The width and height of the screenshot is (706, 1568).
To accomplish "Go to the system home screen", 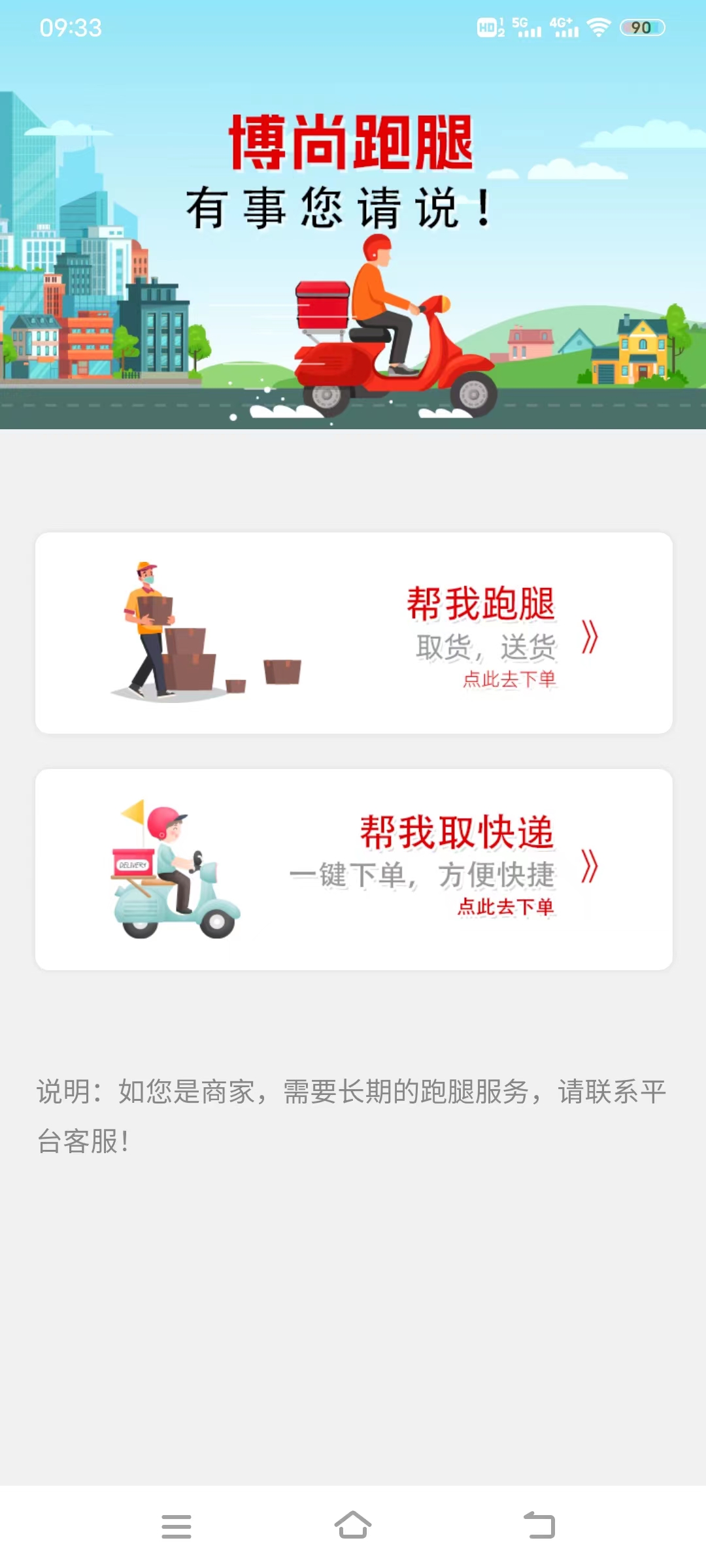I will [x=353, y=1526].
